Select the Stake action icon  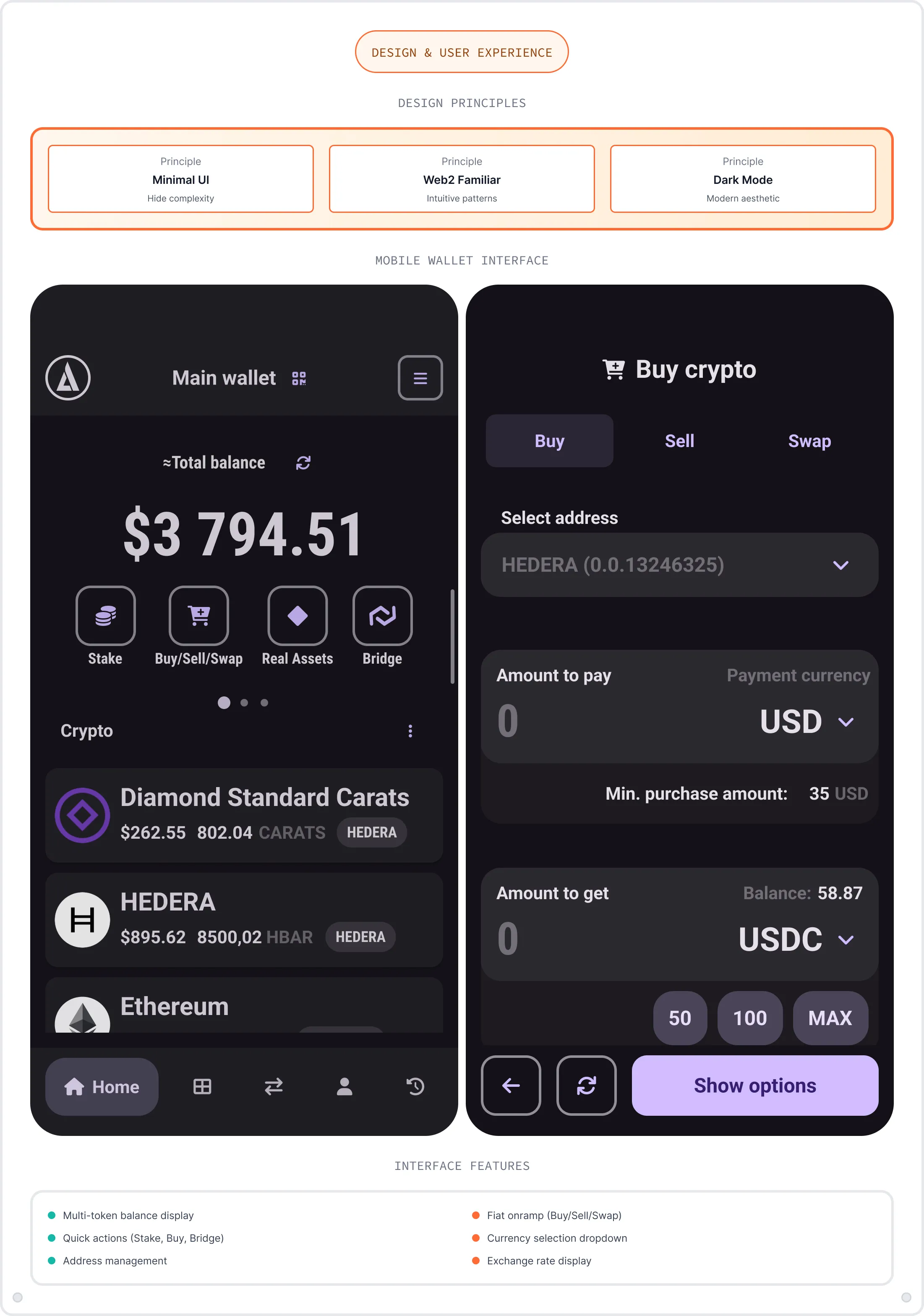105,617
